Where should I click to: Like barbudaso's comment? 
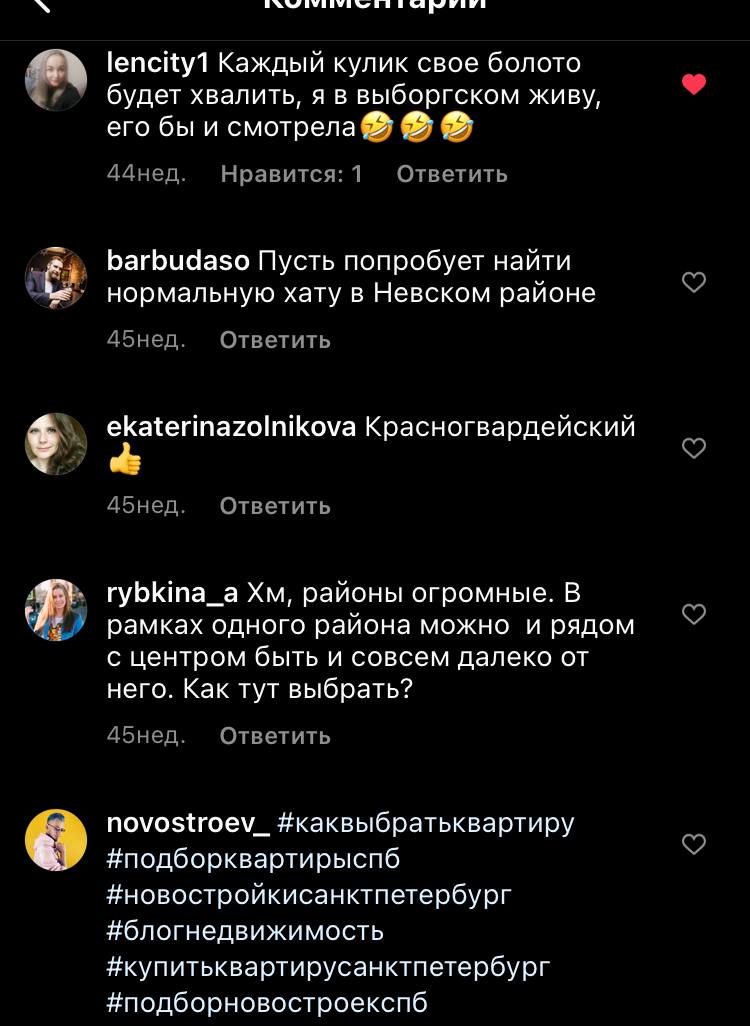point(694,283)
